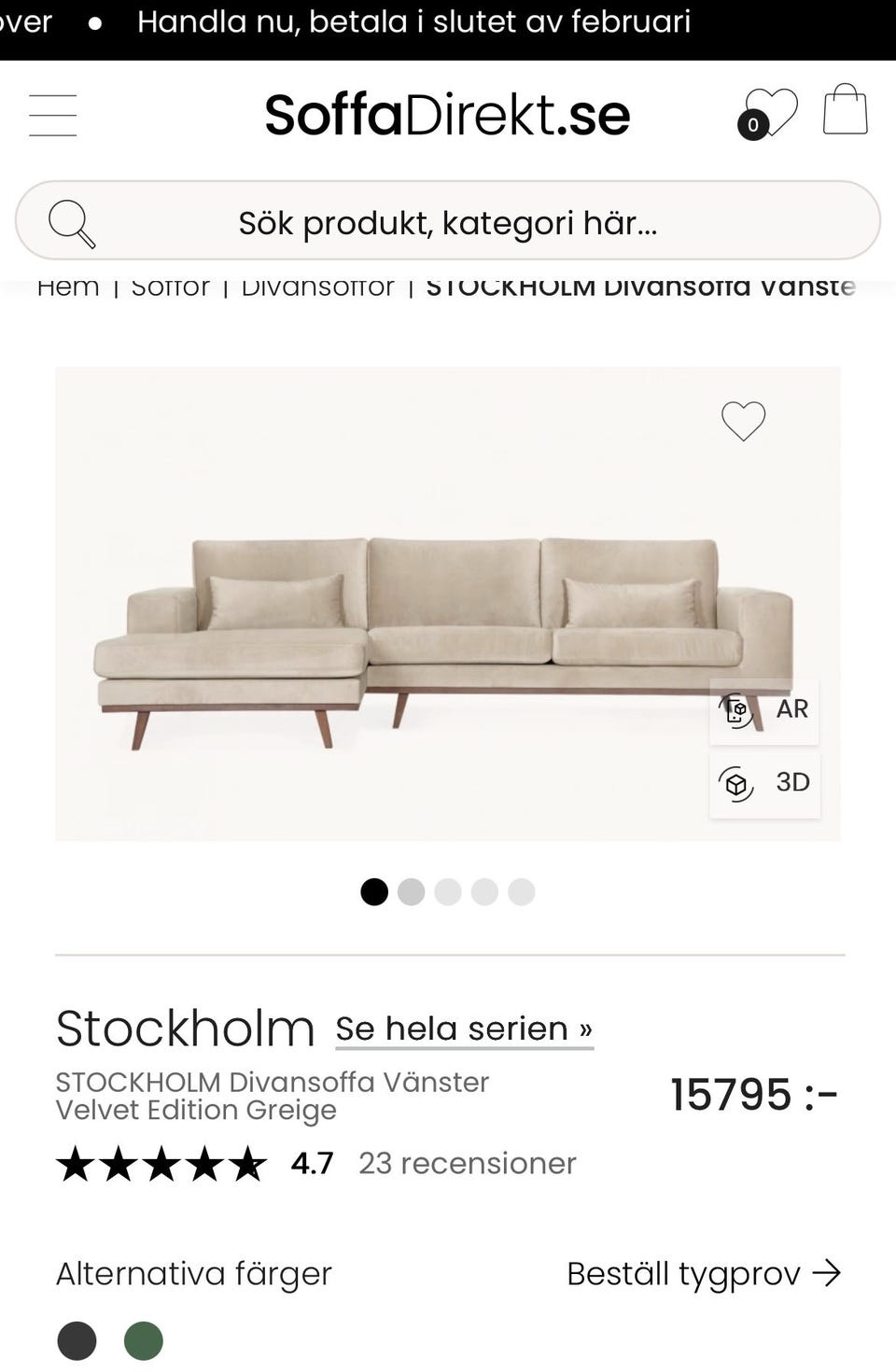The width and height of the screenshot is (896, 1372).
Task: Select the dark gray color option
Action: [78, 1341]
